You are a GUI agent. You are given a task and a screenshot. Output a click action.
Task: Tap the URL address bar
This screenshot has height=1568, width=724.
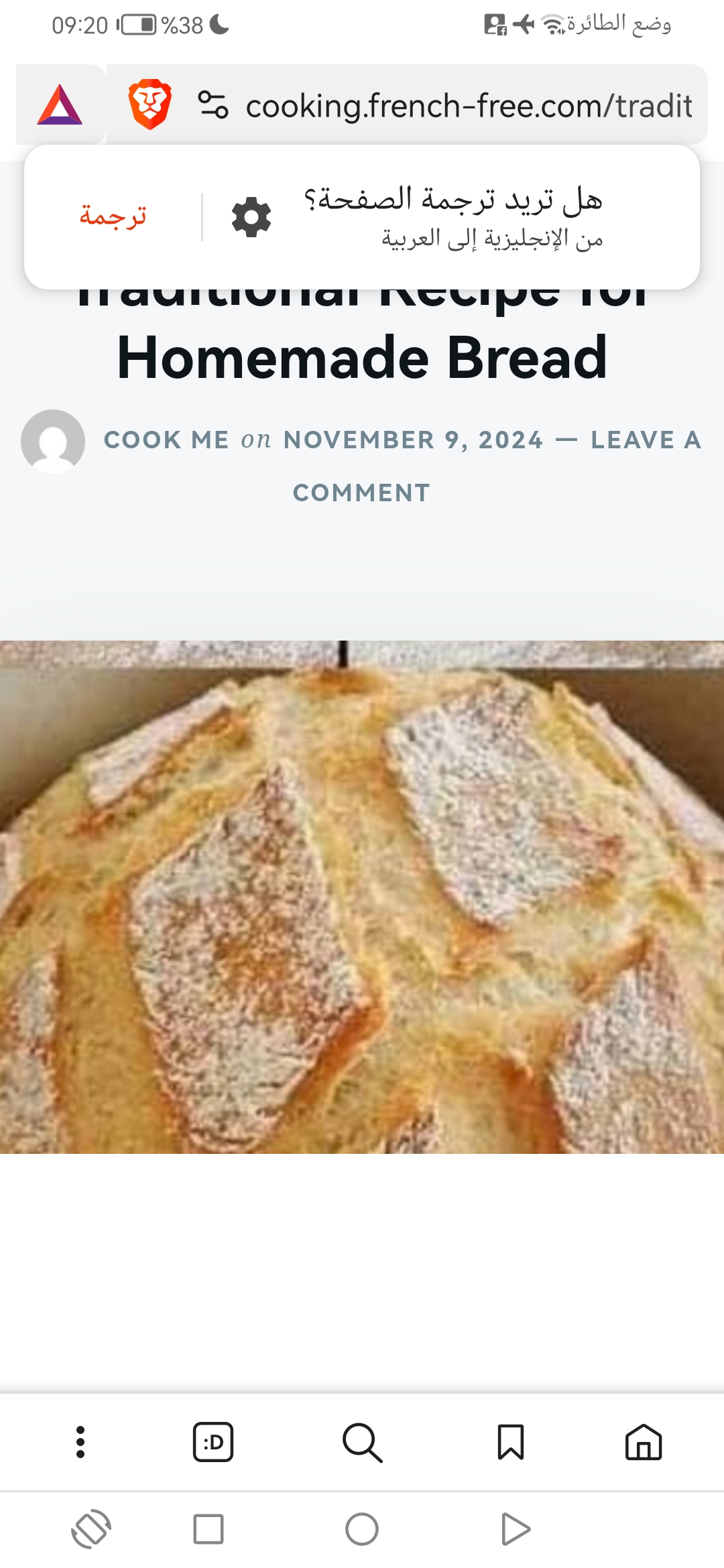pyautogui.click(x=468, y=106)
